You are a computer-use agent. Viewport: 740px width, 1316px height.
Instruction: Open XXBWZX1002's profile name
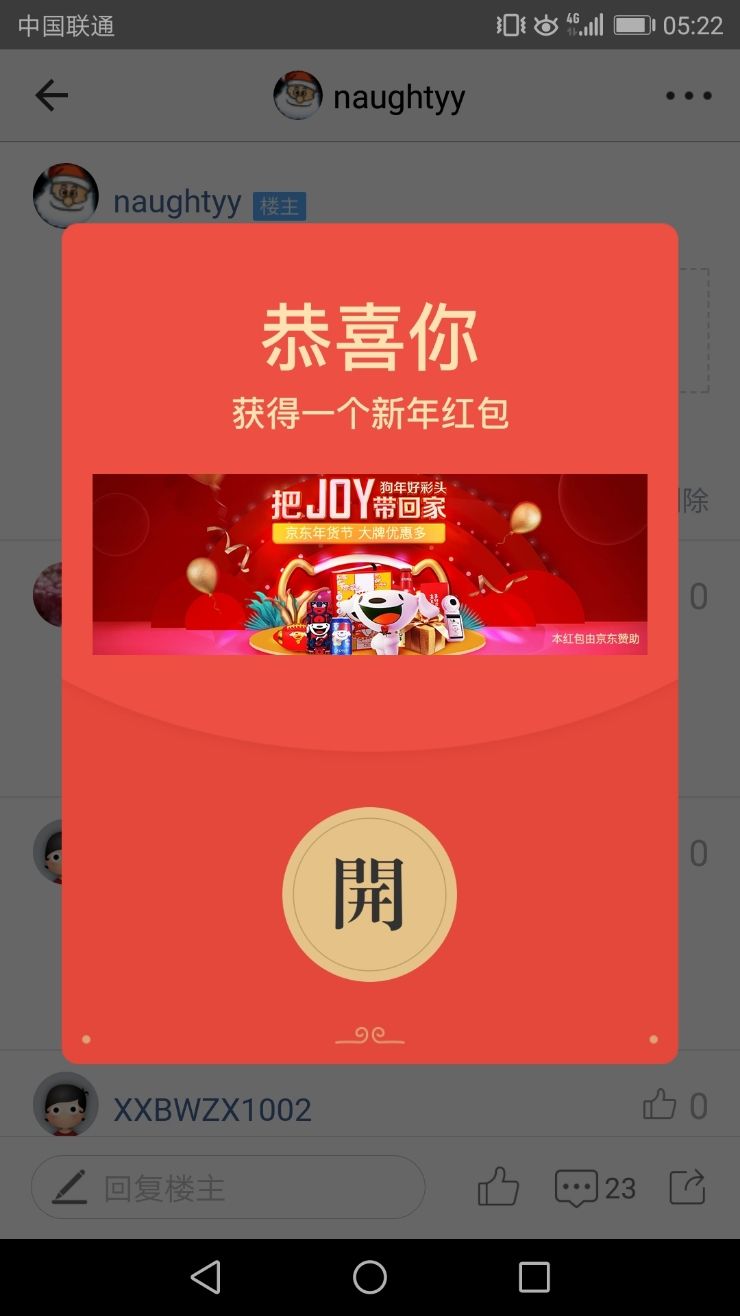[212, 1109]
